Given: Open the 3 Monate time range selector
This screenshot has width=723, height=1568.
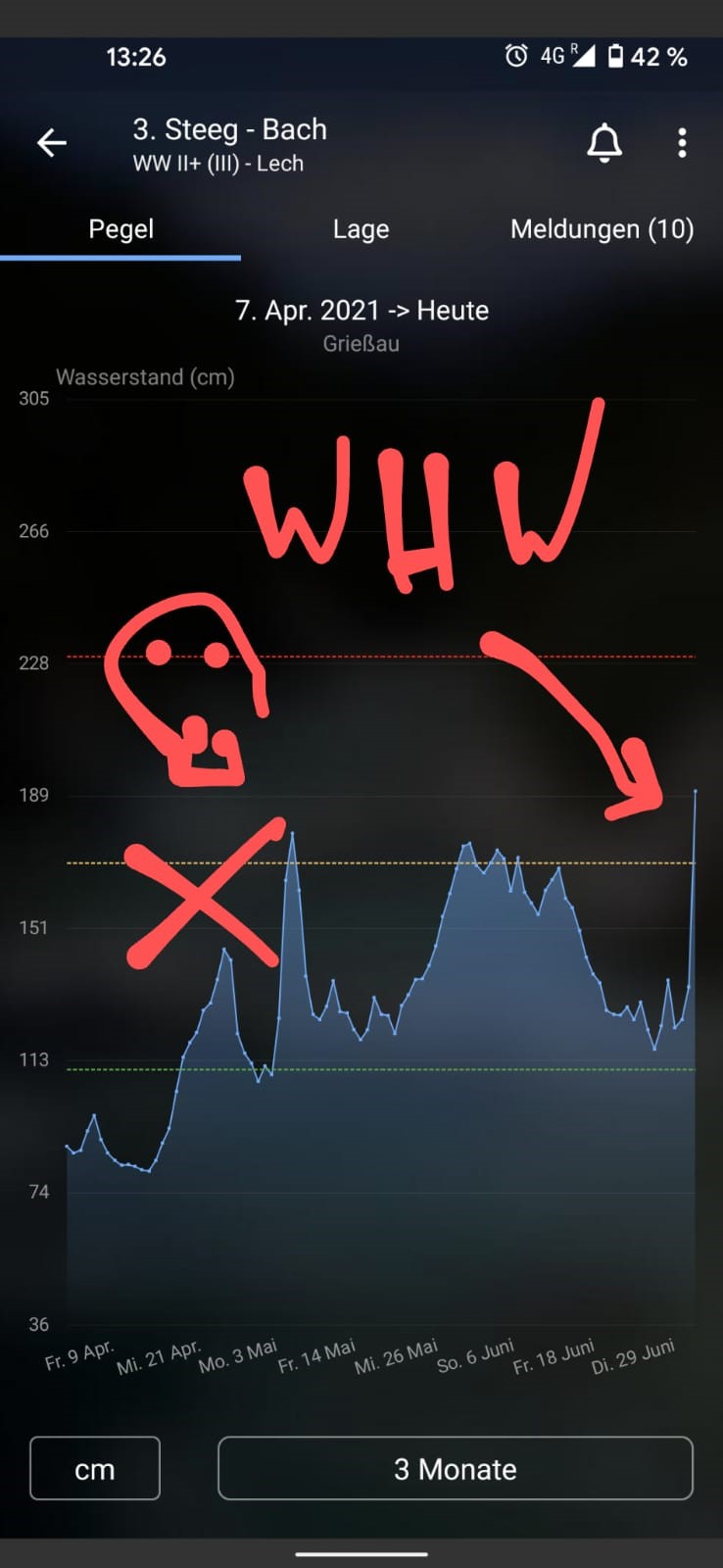Looking at the screenshot, I should [x=455, y=1468].
